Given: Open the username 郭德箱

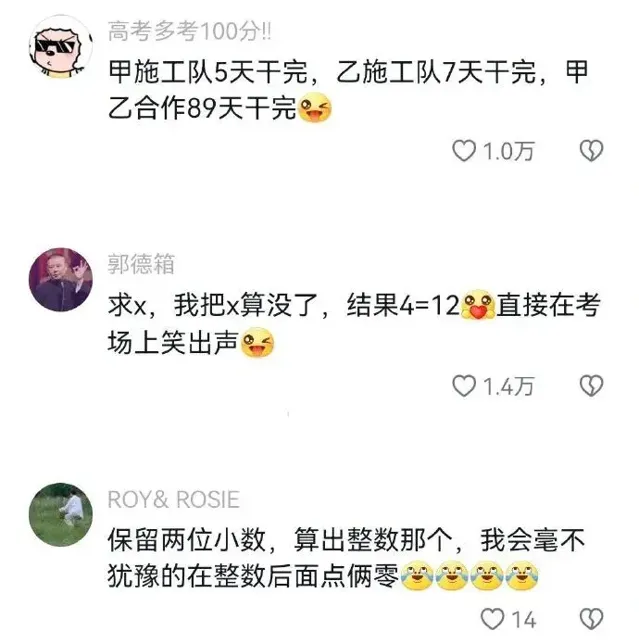Looking at the screenshot, I should click(x=141, y=264).
